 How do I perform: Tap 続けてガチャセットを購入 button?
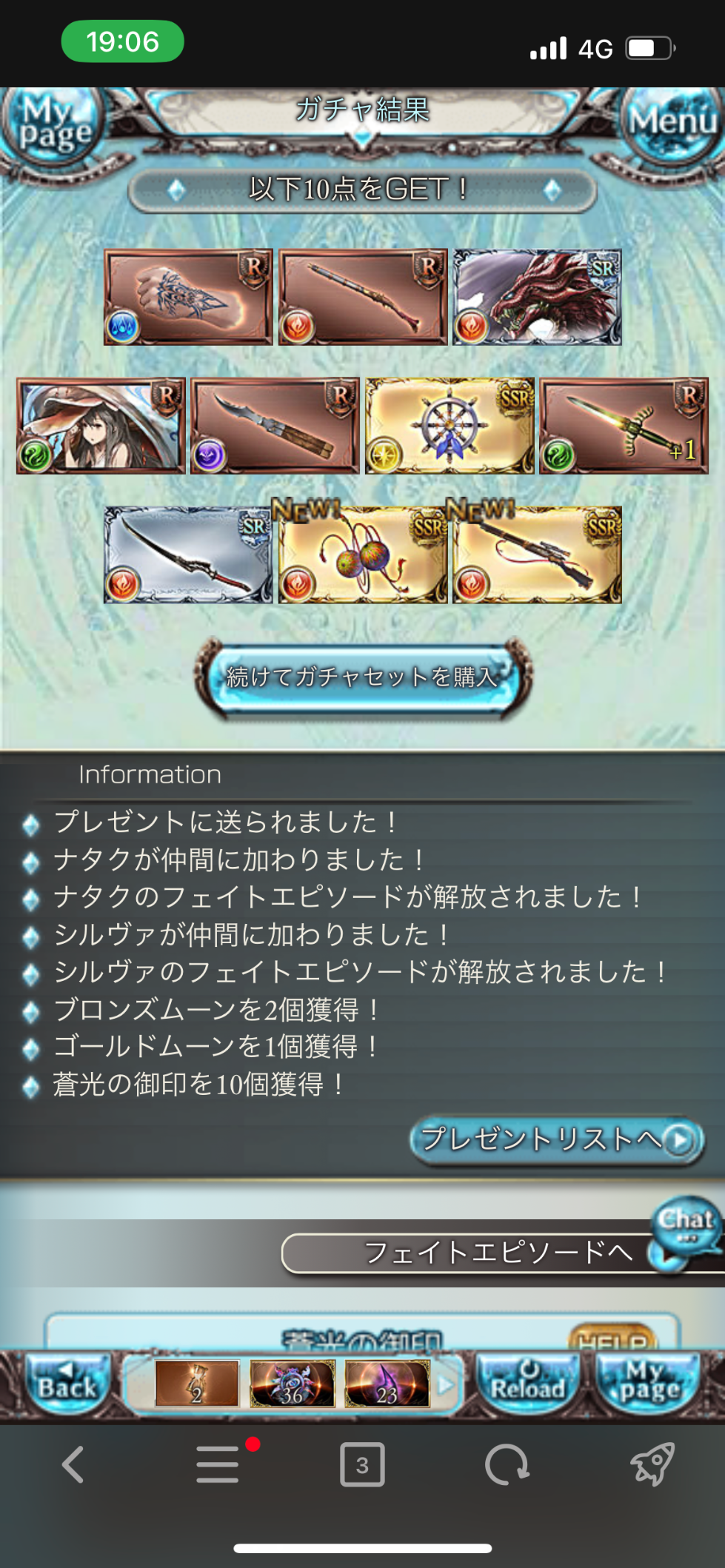[x=363, y=677]
